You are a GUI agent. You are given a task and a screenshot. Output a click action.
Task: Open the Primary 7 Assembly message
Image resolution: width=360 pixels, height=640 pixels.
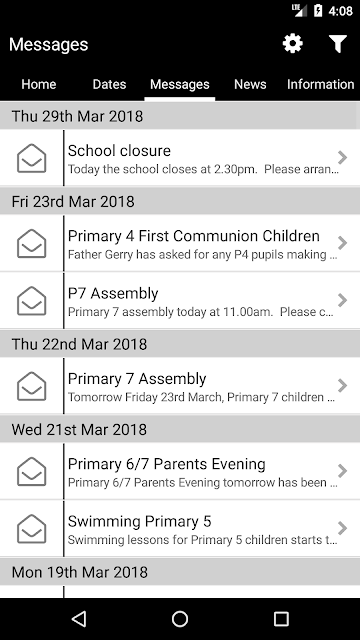pos(180,385)
